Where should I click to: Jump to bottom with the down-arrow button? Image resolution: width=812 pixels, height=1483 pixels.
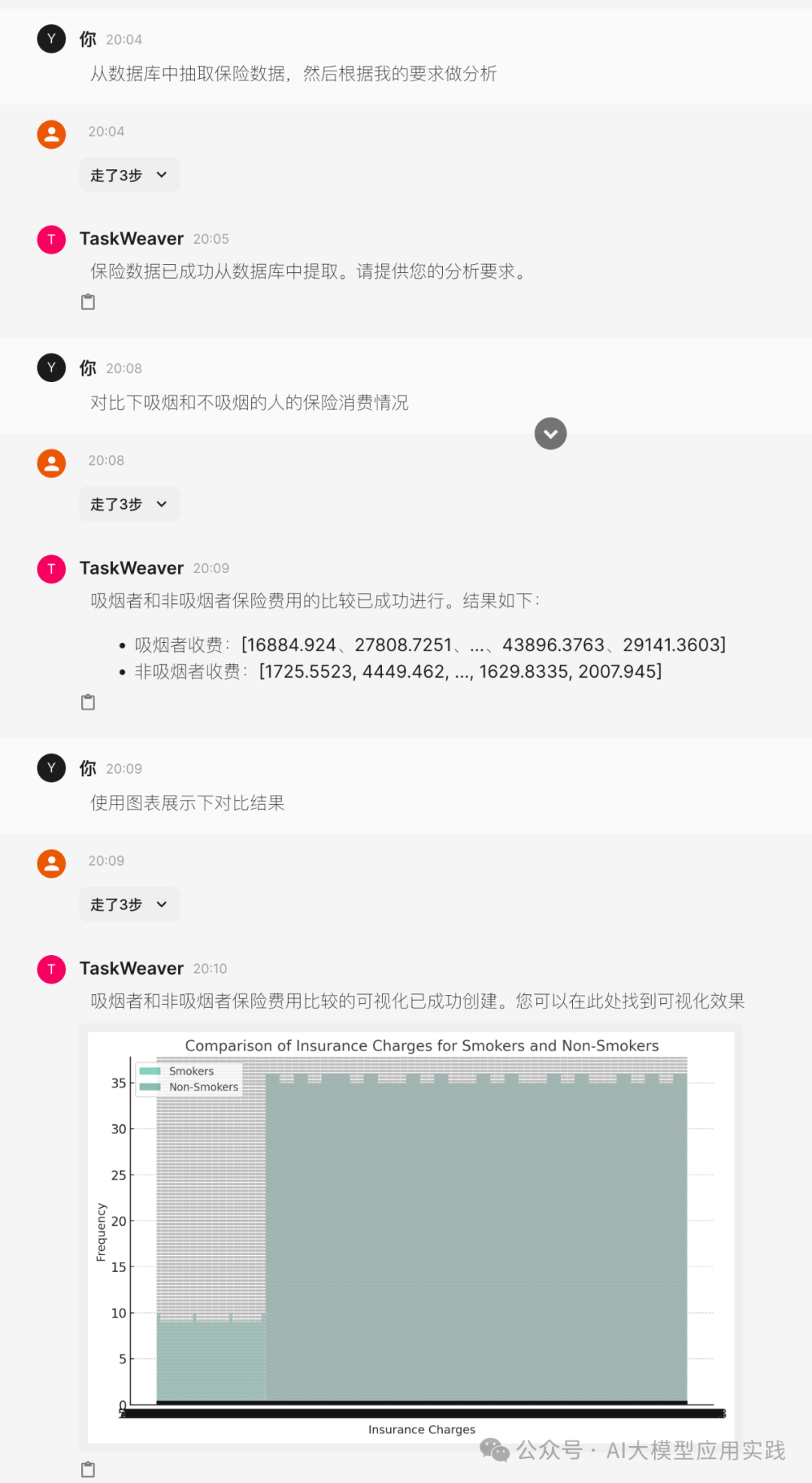[x=550, y=434]
